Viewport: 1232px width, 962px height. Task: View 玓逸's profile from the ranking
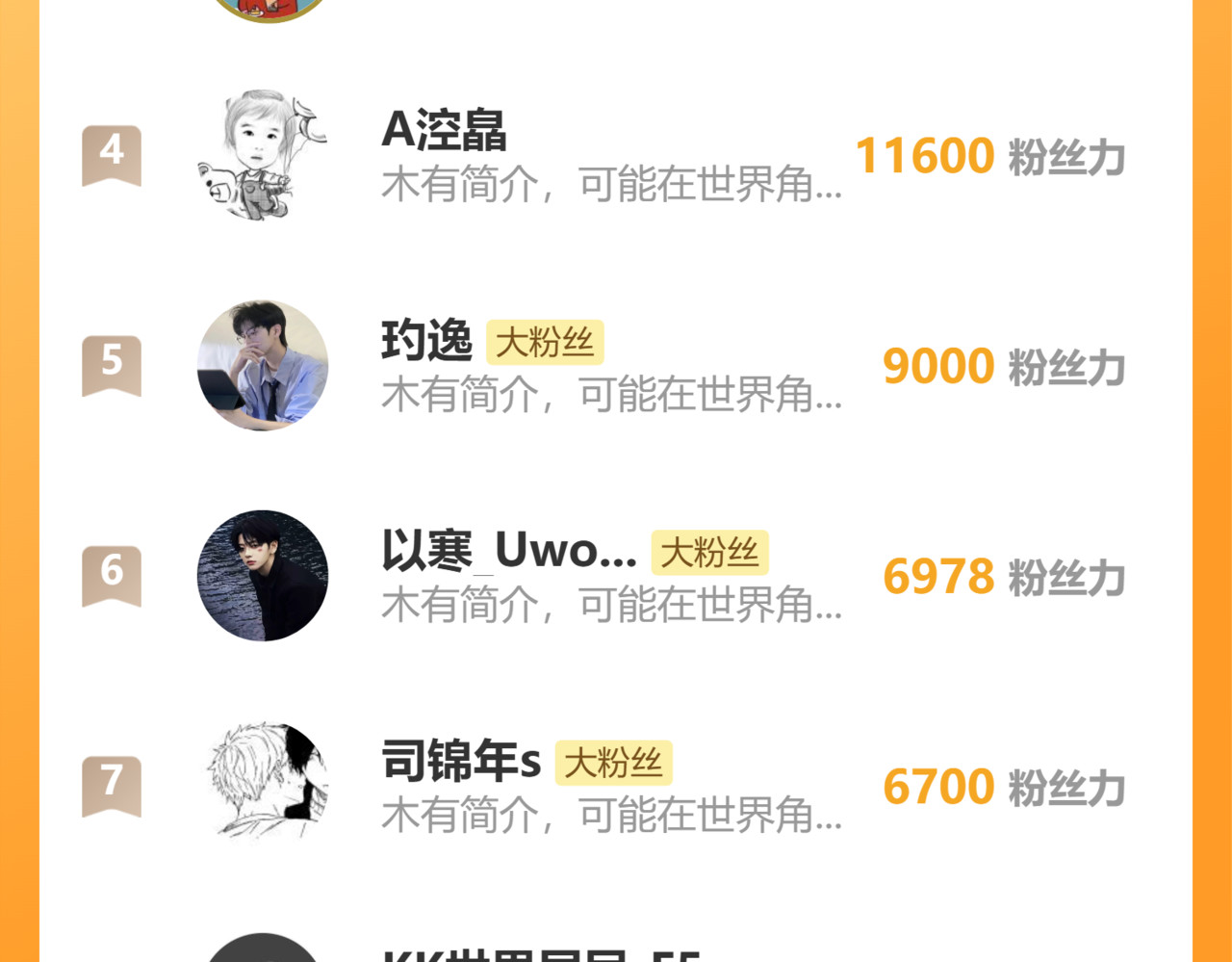point(426,342)
